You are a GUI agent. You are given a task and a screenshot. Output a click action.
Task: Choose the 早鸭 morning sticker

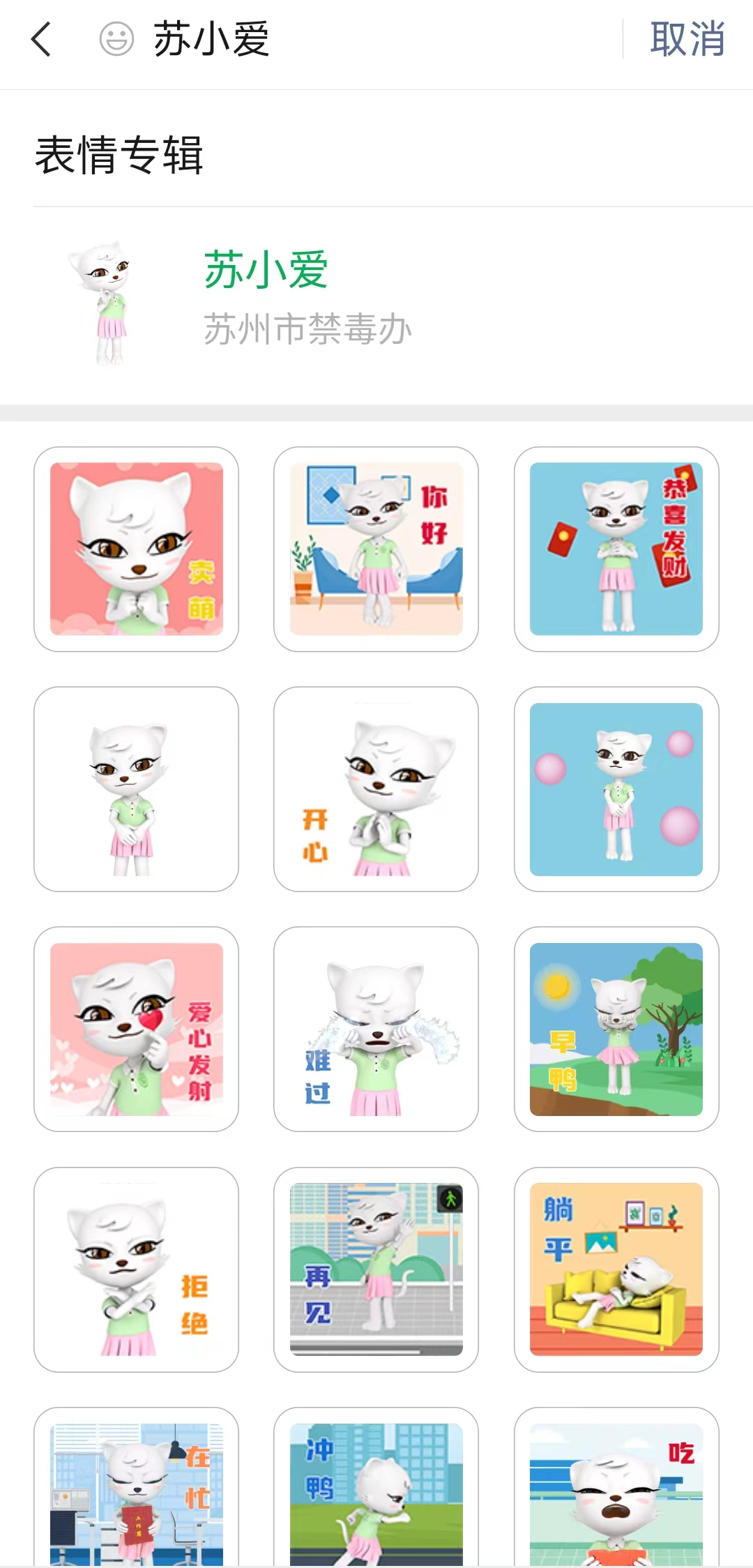[616, 1030]
